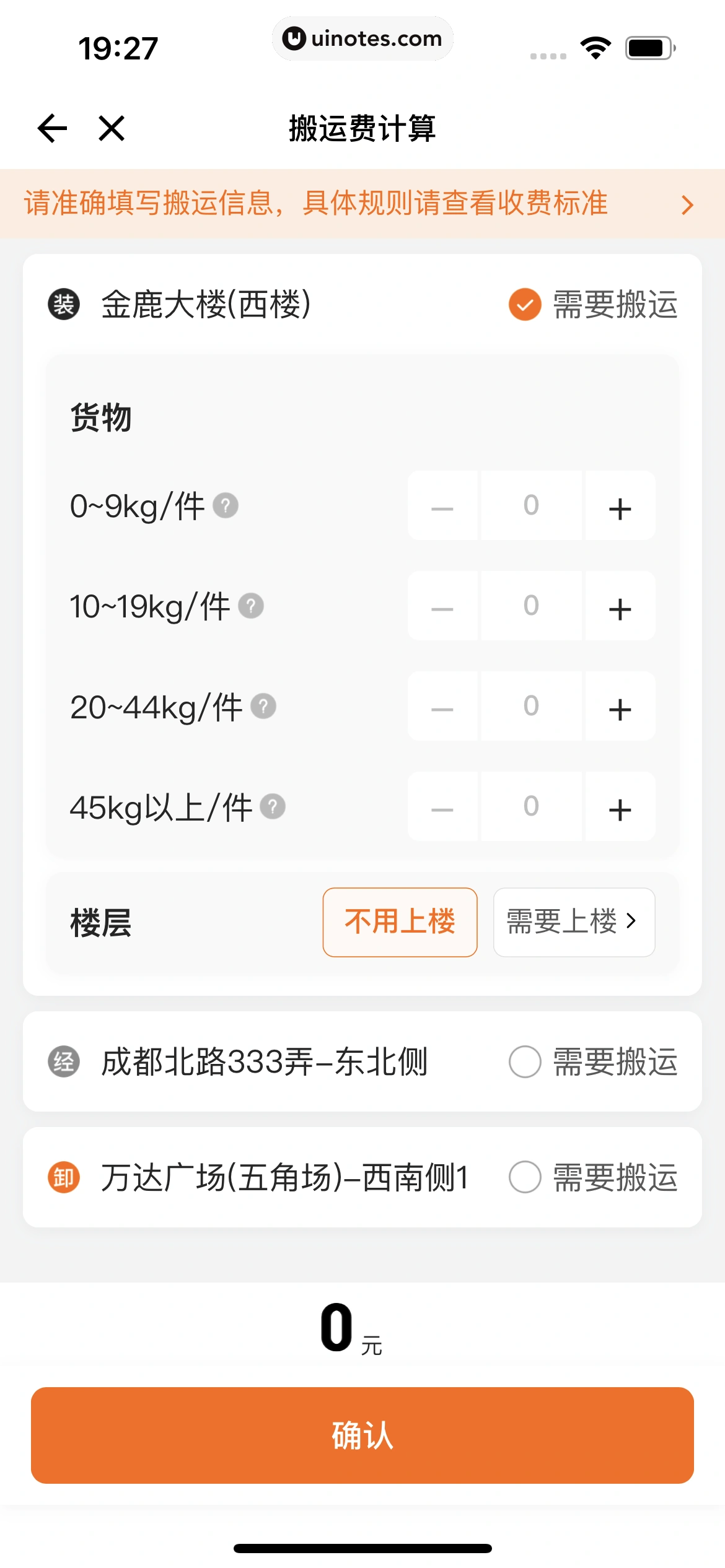Click the 装 loading point icon
This screenshot has width=725, height=1568.
coord(64,305)
